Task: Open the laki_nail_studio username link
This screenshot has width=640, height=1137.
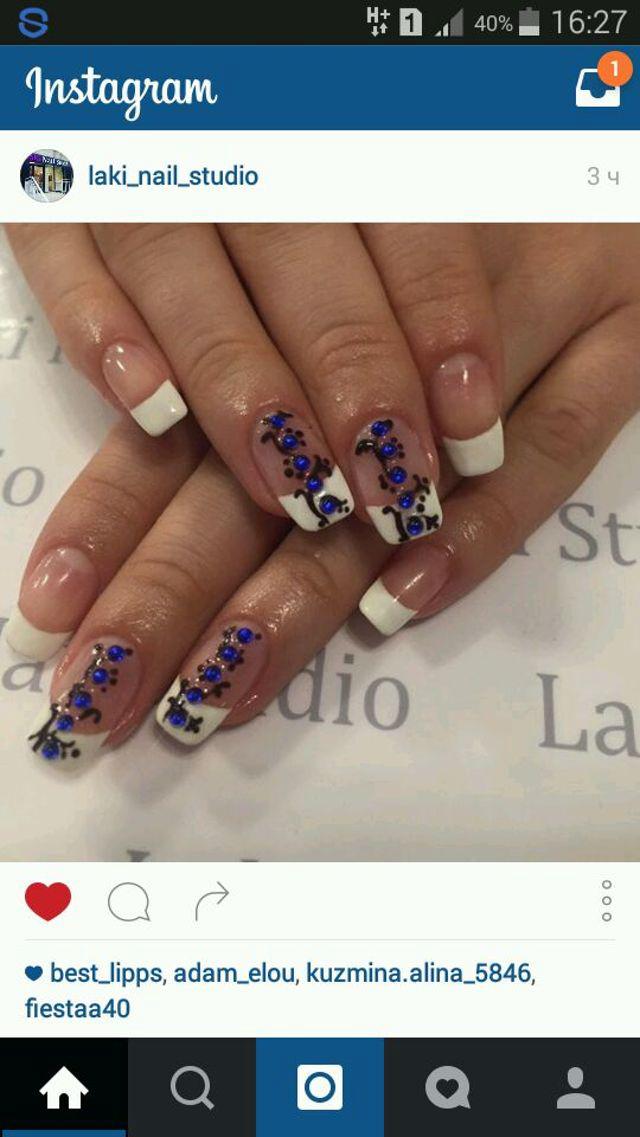Action: (x=173, y=176)
